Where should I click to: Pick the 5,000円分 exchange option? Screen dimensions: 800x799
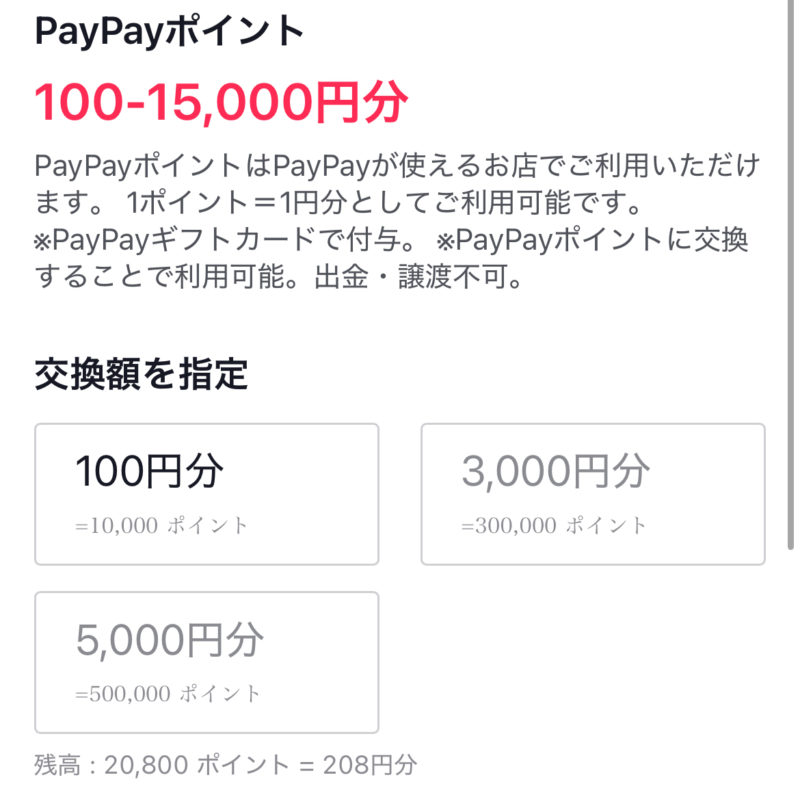coord(207,662)
